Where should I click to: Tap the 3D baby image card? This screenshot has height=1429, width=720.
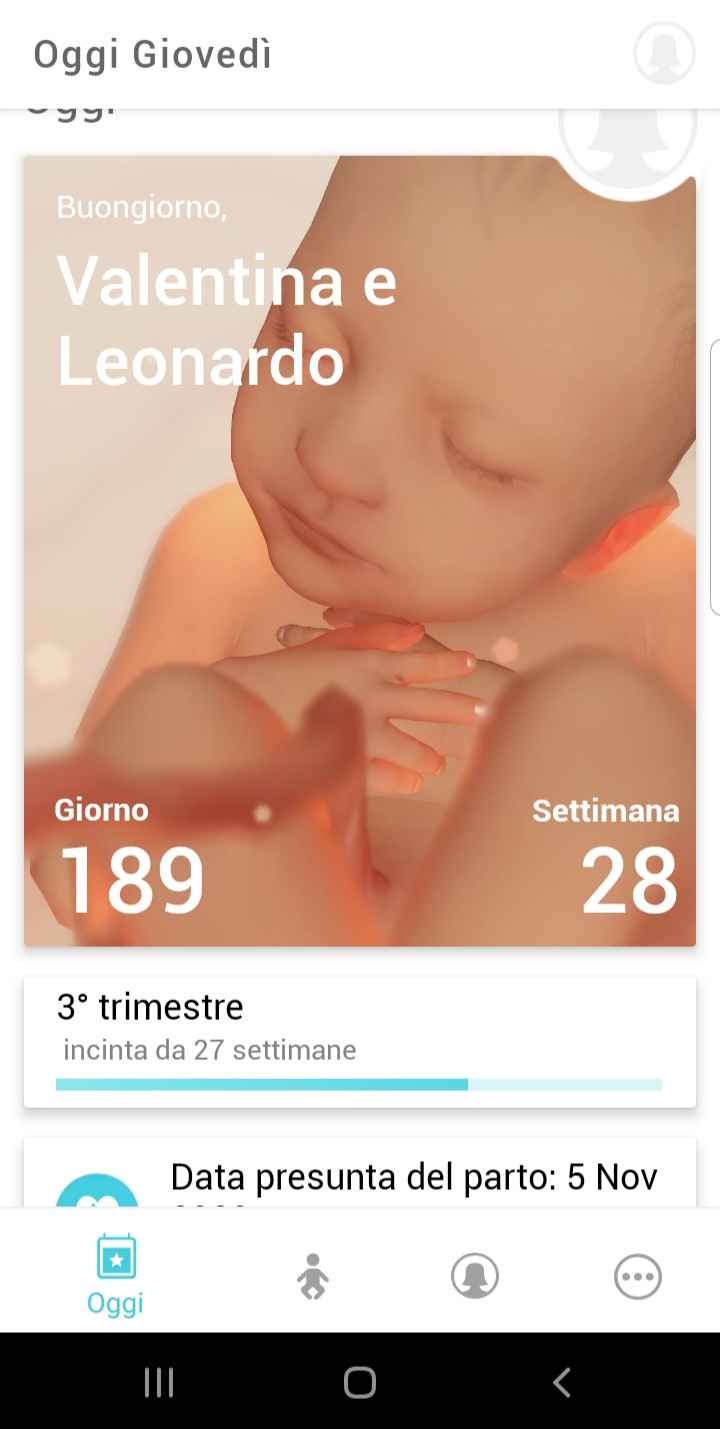(360, 550)
